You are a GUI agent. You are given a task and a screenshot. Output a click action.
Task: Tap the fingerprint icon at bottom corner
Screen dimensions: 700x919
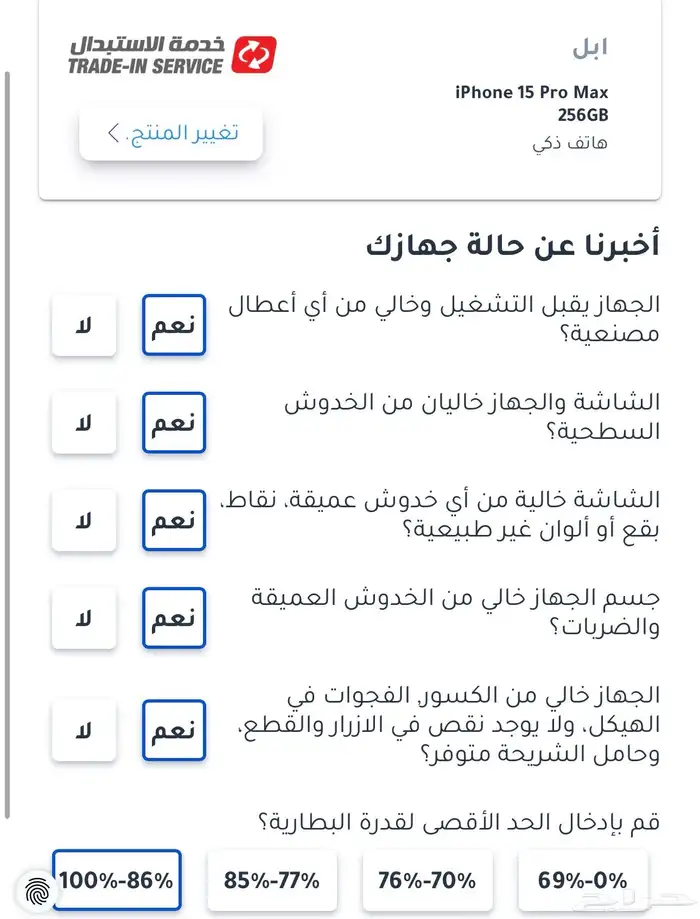(38, 893)
